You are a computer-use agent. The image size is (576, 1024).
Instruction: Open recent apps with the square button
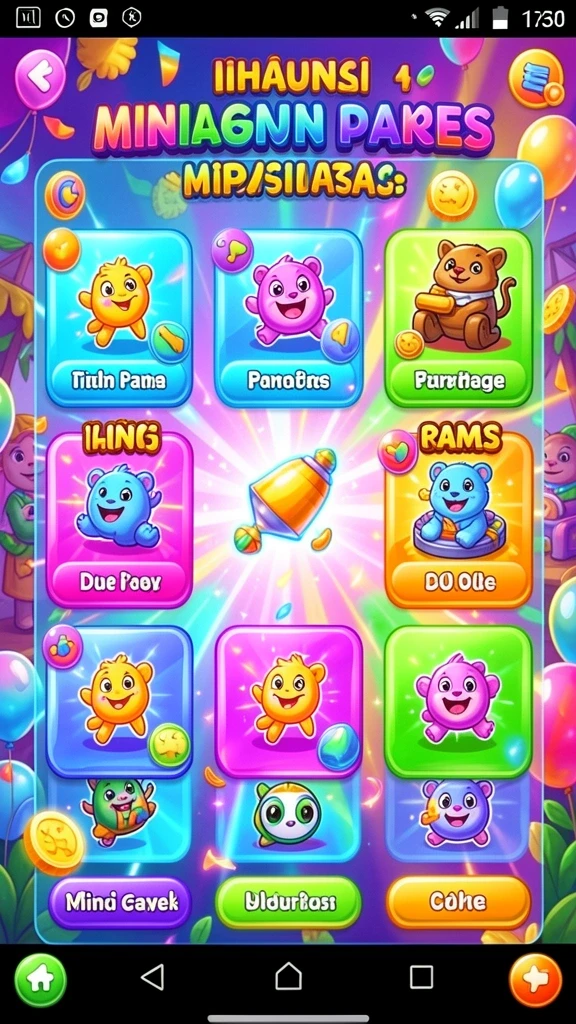(421, 978)
